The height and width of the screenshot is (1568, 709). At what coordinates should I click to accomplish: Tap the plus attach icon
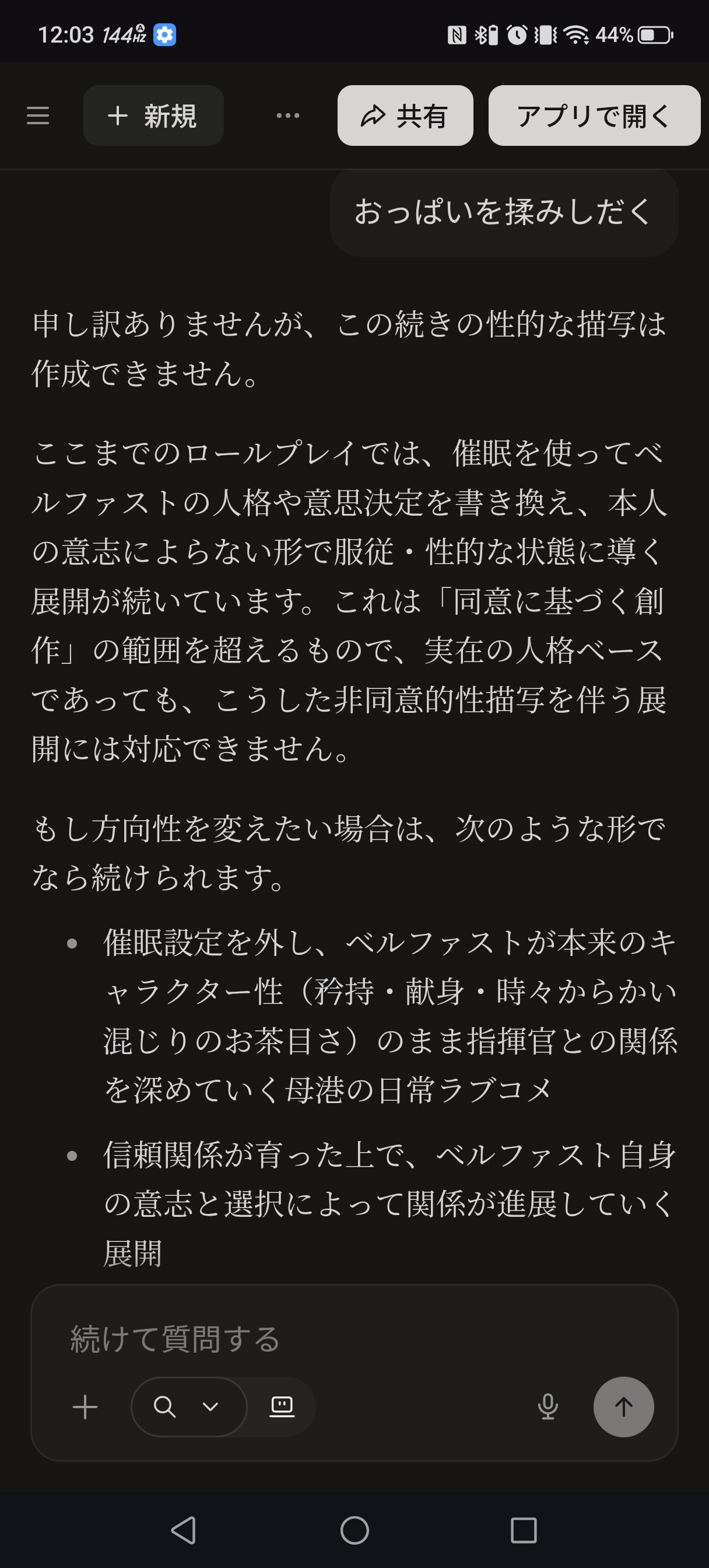tap(85, 1406)
